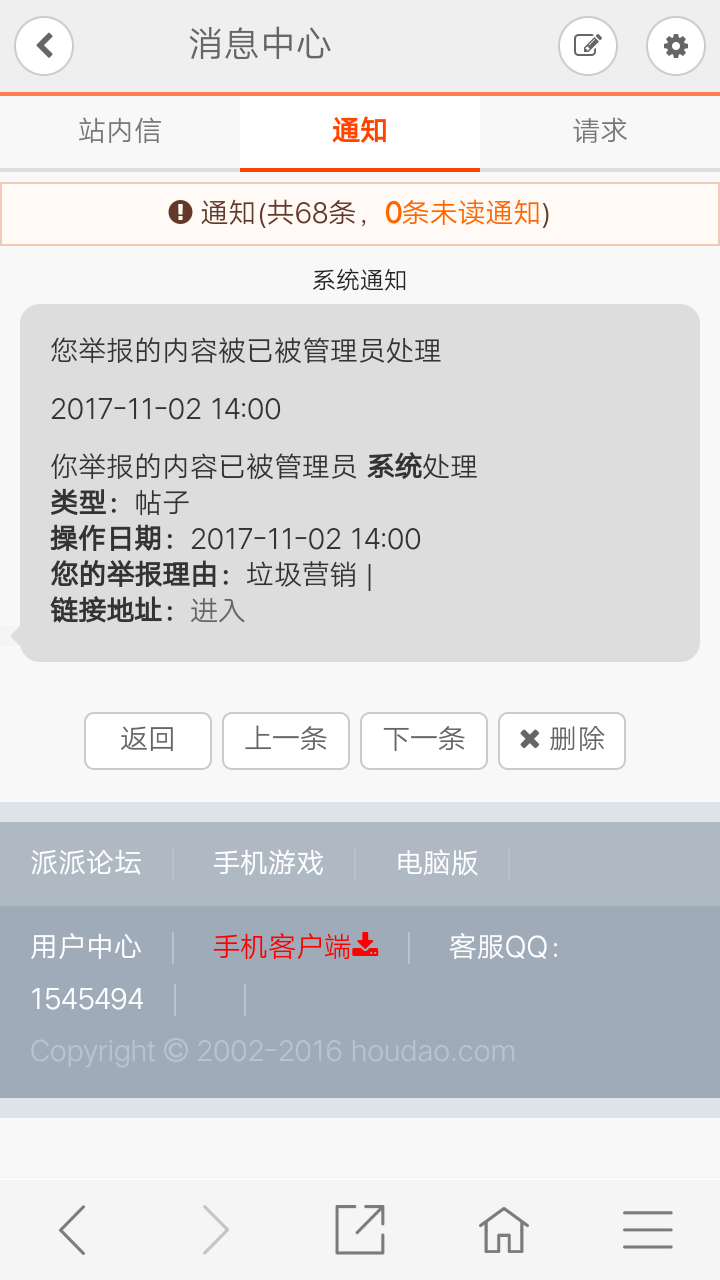Select the 通知 tab

tap(360, 131)
